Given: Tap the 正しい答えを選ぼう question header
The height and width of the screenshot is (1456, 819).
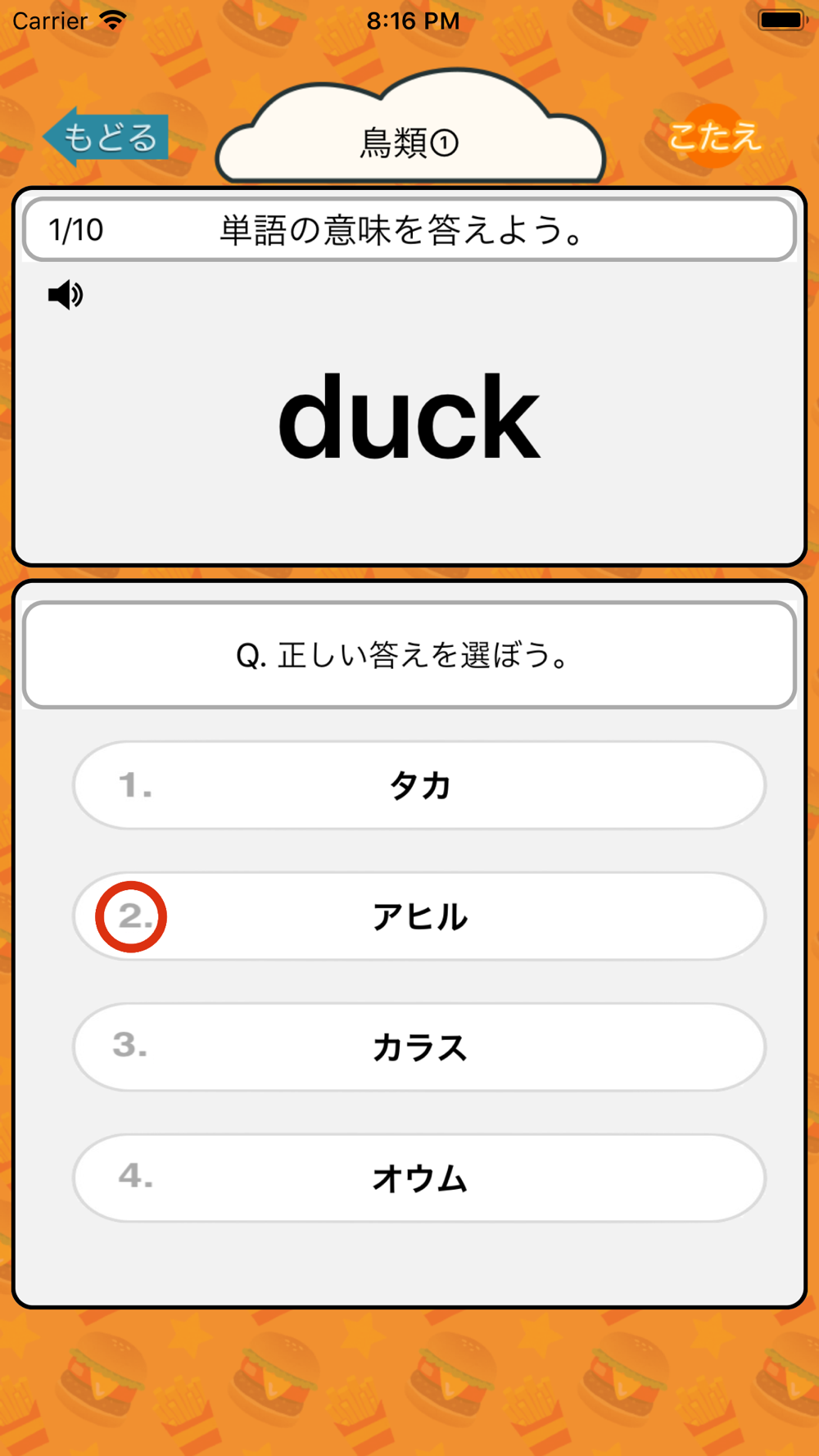Looking at the screenshot, I should coord(409,655).
